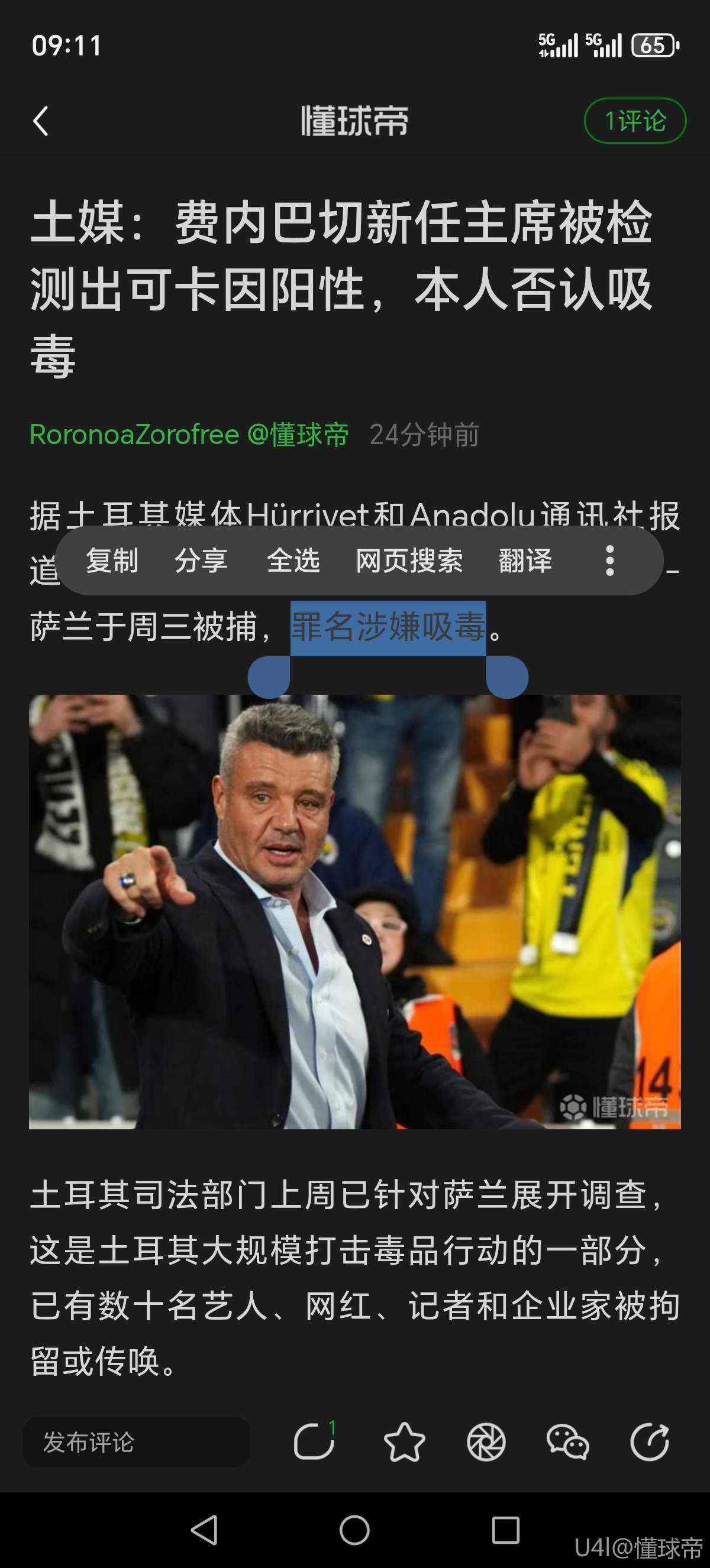Viewport: 710px width, 1568px height.
Task: Share article to WeChat
Action: click(x=567, y=1442)
